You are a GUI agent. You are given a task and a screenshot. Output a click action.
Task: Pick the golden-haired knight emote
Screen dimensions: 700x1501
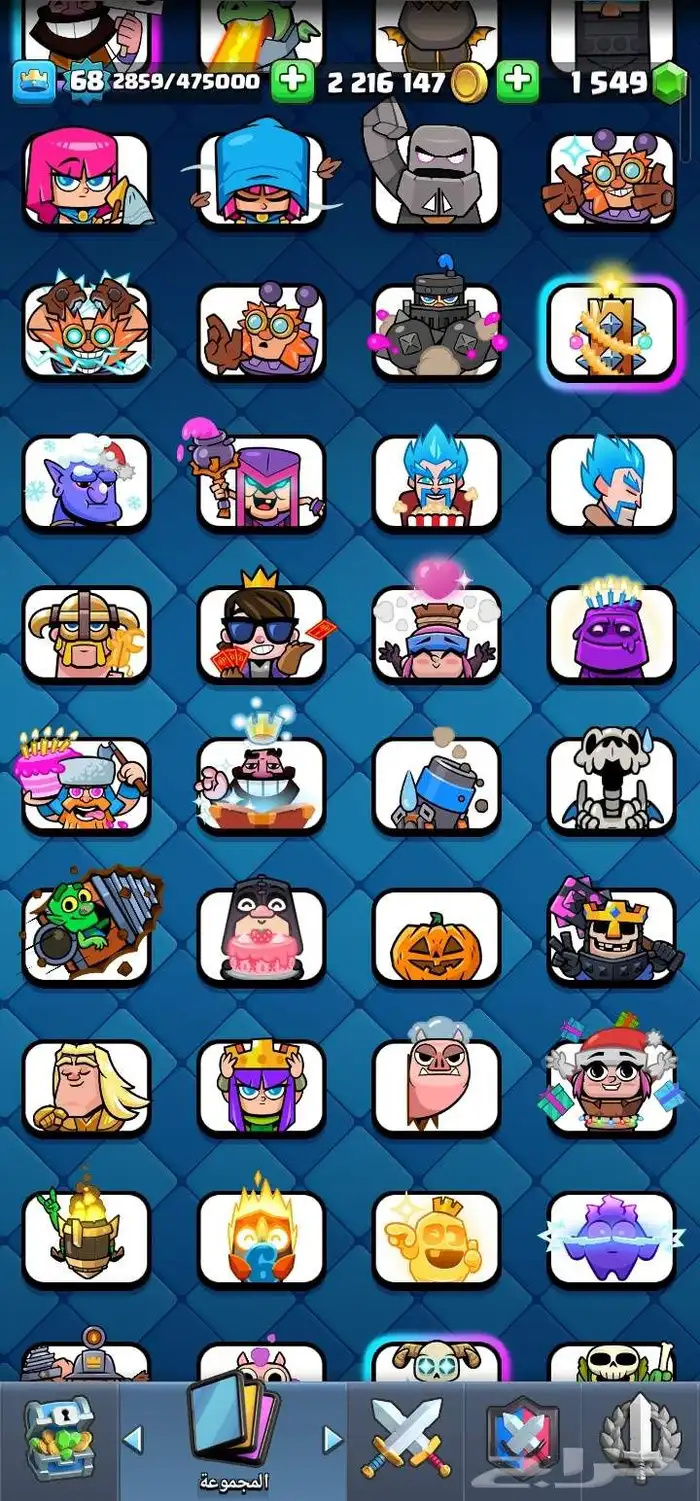[86, 1087]
